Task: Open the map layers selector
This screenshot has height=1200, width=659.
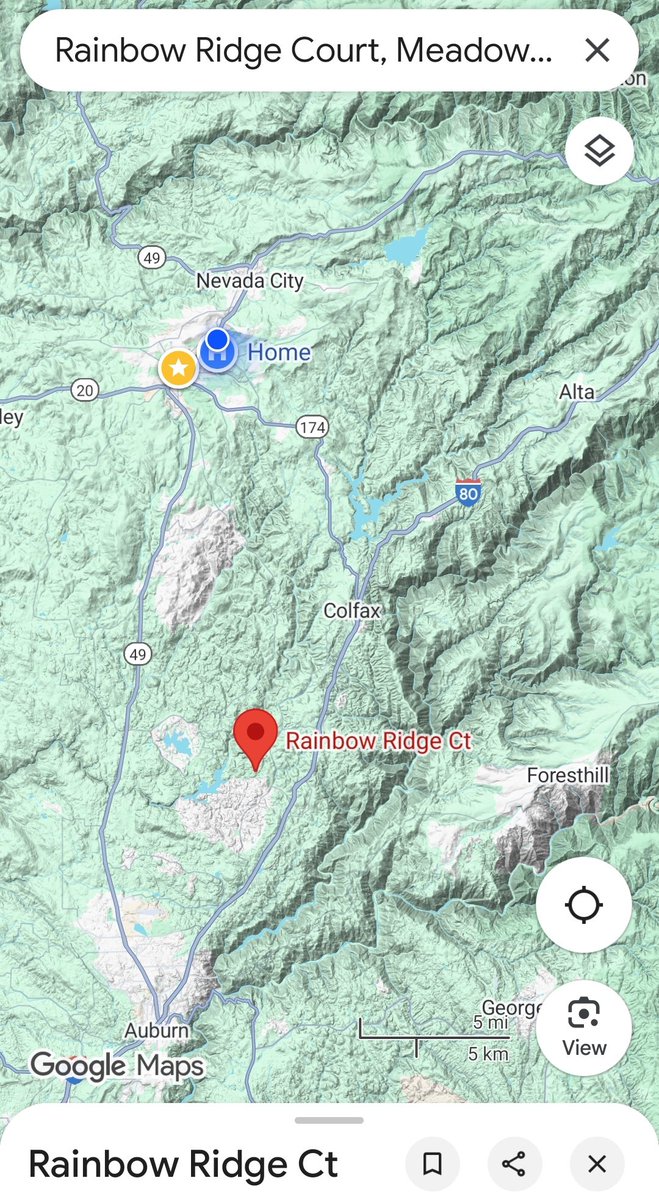Action: [599, 151]
